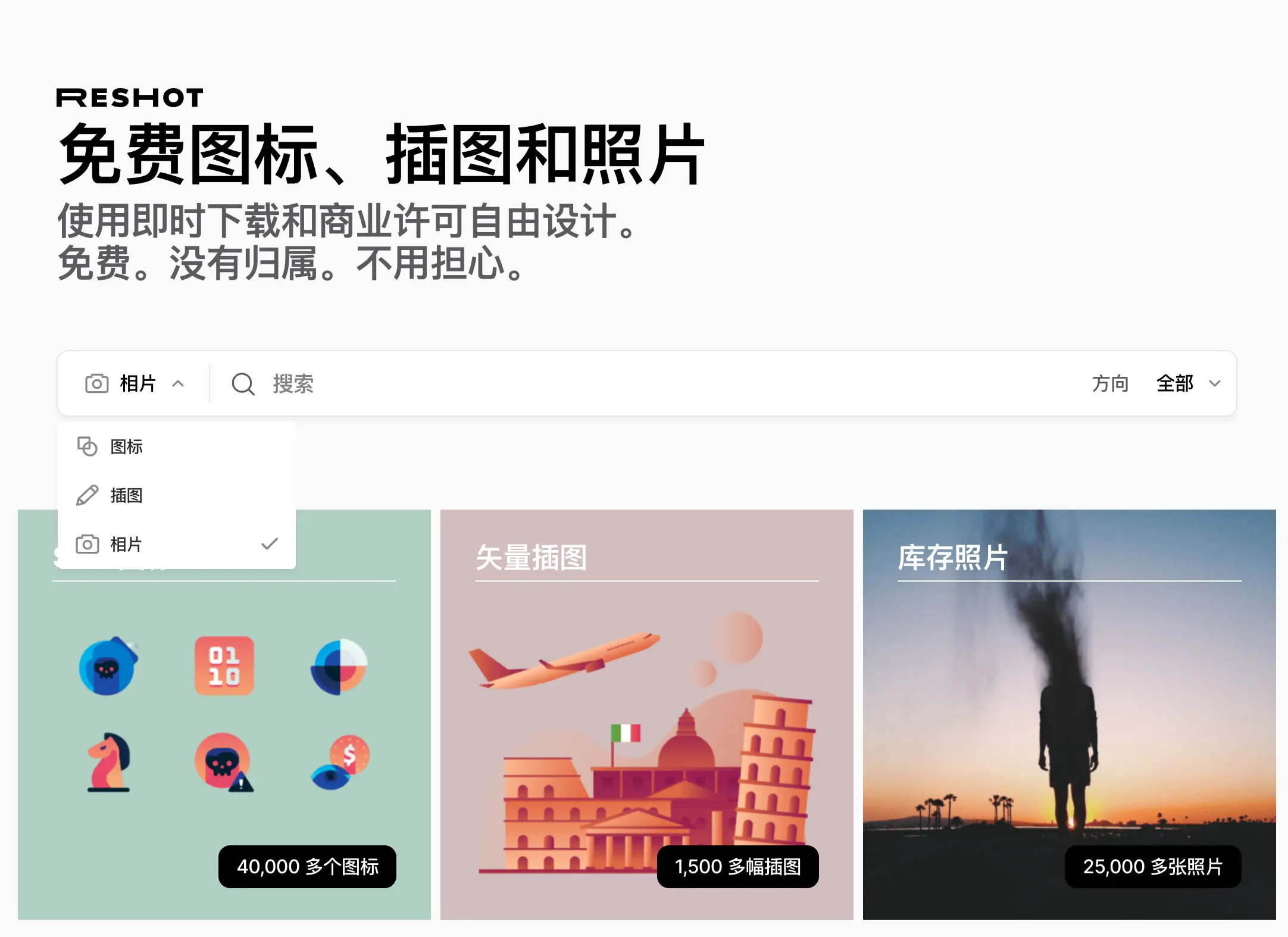The height and width of the screenshot is (937, 1288).
Task: Pick the checked 相片 menu option
Action: point(127,544)
